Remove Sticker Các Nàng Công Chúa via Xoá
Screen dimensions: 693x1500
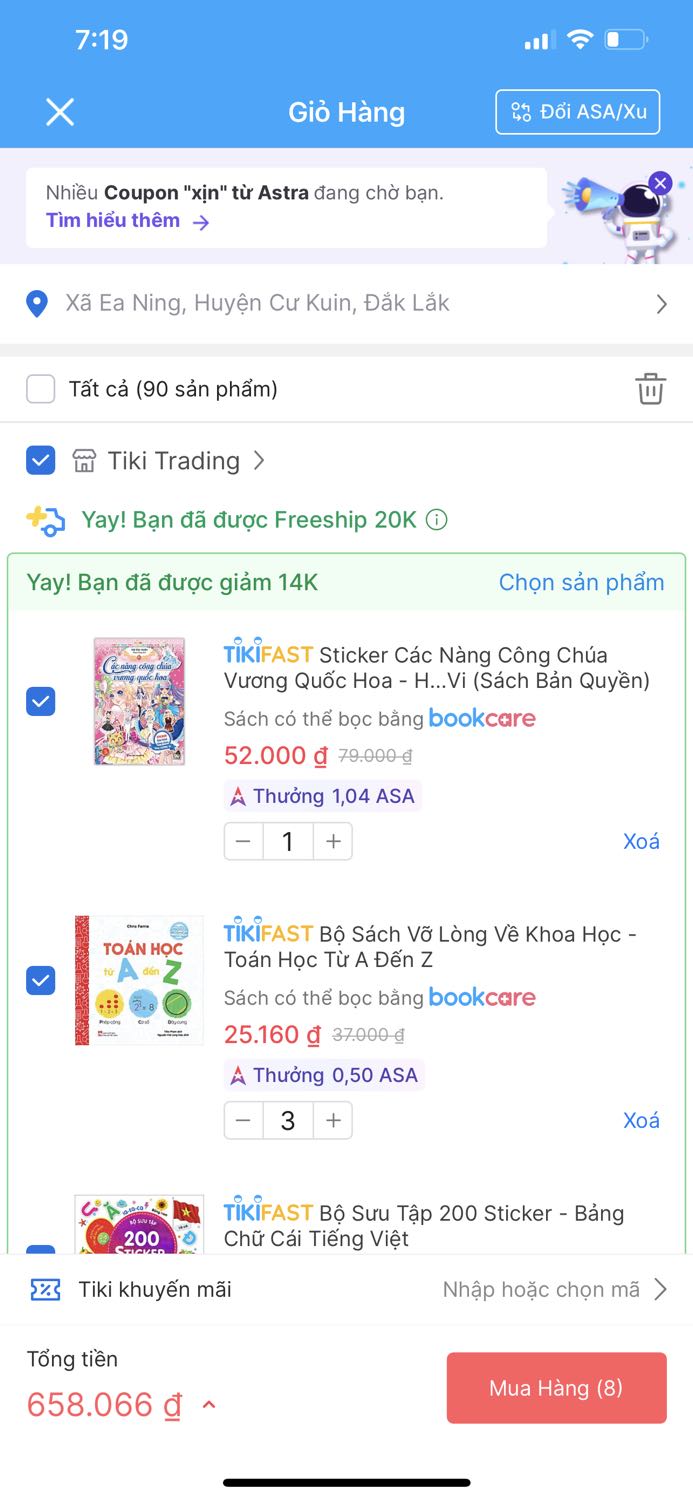click(641, 842)
